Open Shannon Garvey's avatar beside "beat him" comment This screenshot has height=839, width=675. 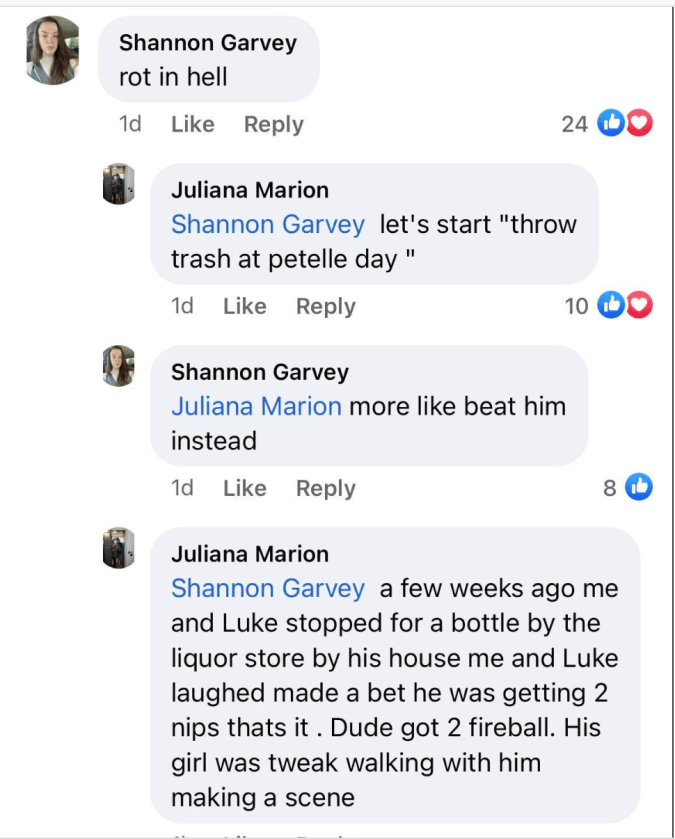pos(118,366)
